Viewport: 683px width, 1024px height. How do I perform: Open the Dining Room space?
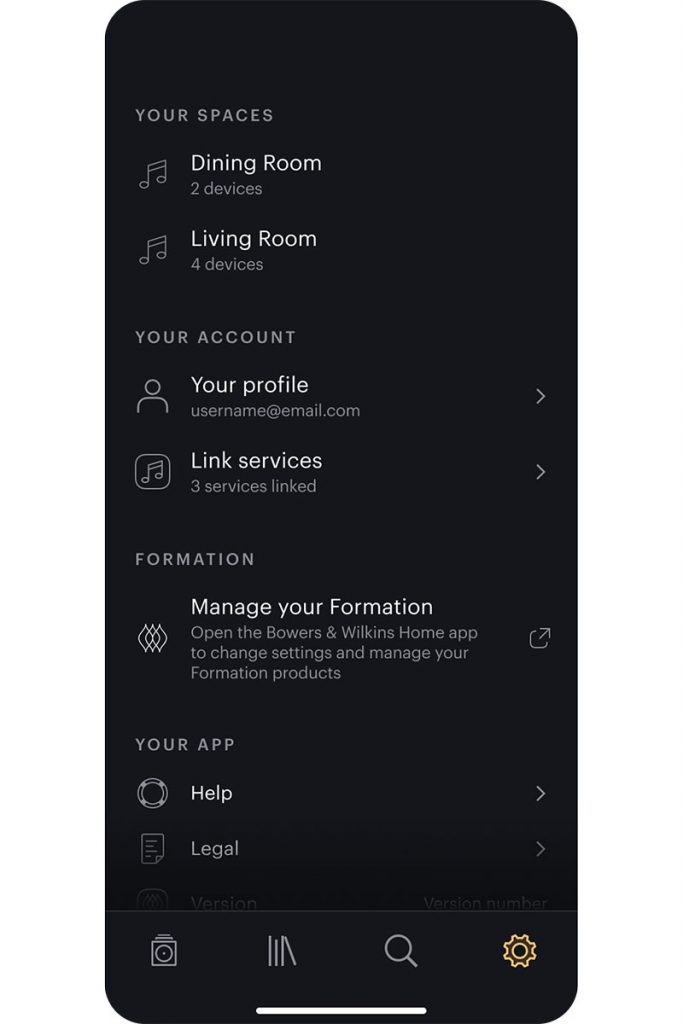pyautogui.click(x=256, y=174)
